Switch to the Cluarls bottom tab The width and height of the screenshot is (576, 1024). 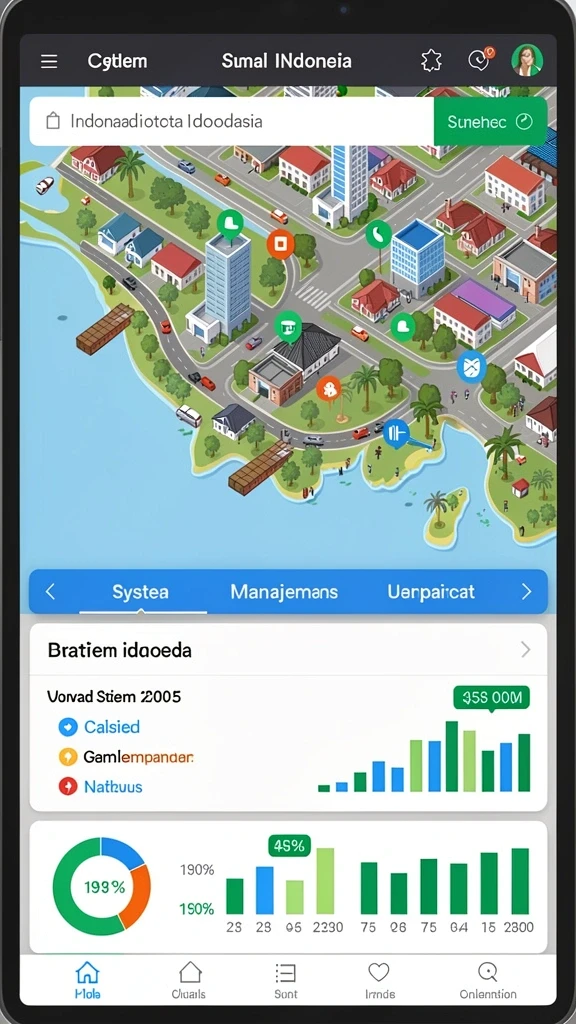[189, 981]
